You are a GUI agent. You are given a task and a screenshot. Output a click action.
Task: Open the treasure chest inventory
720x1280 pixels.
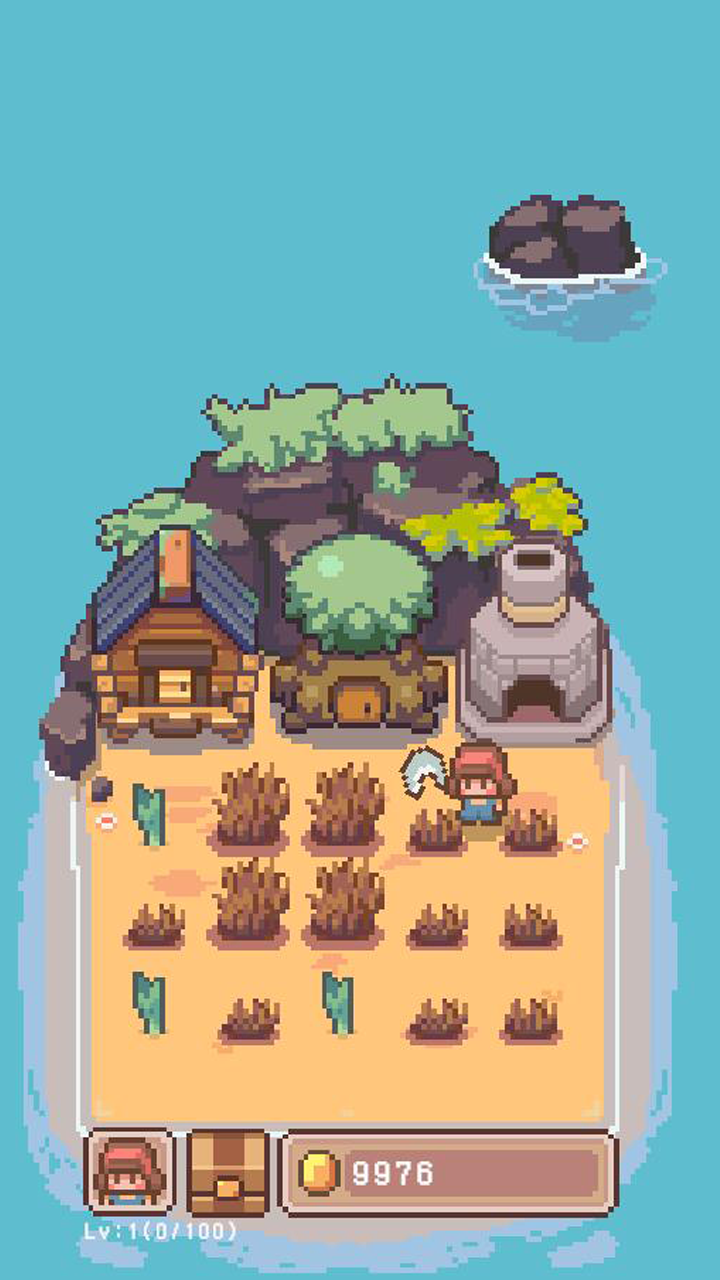click(228, 1172)
